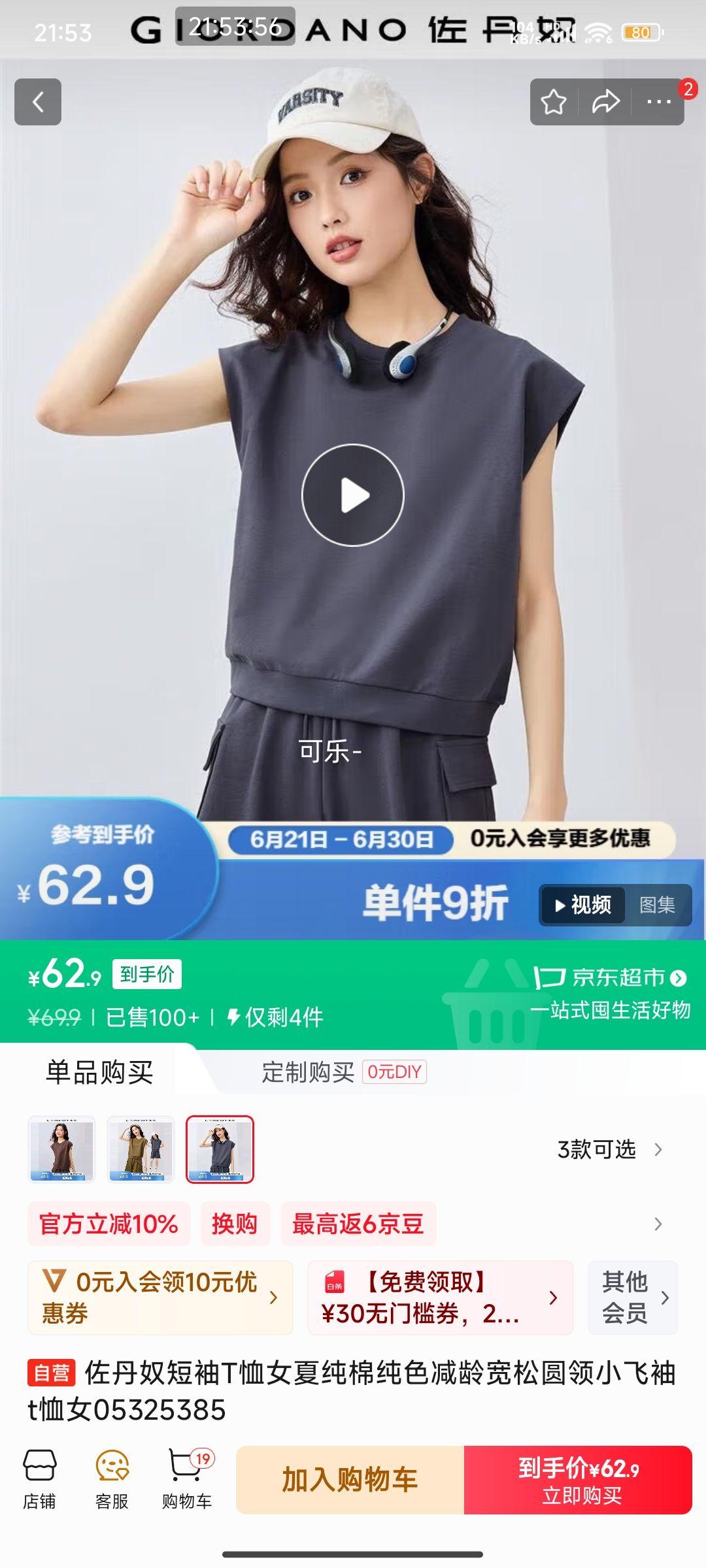The image size is (706, 1568).
Task: Play the product video
Action: [353, 495]
